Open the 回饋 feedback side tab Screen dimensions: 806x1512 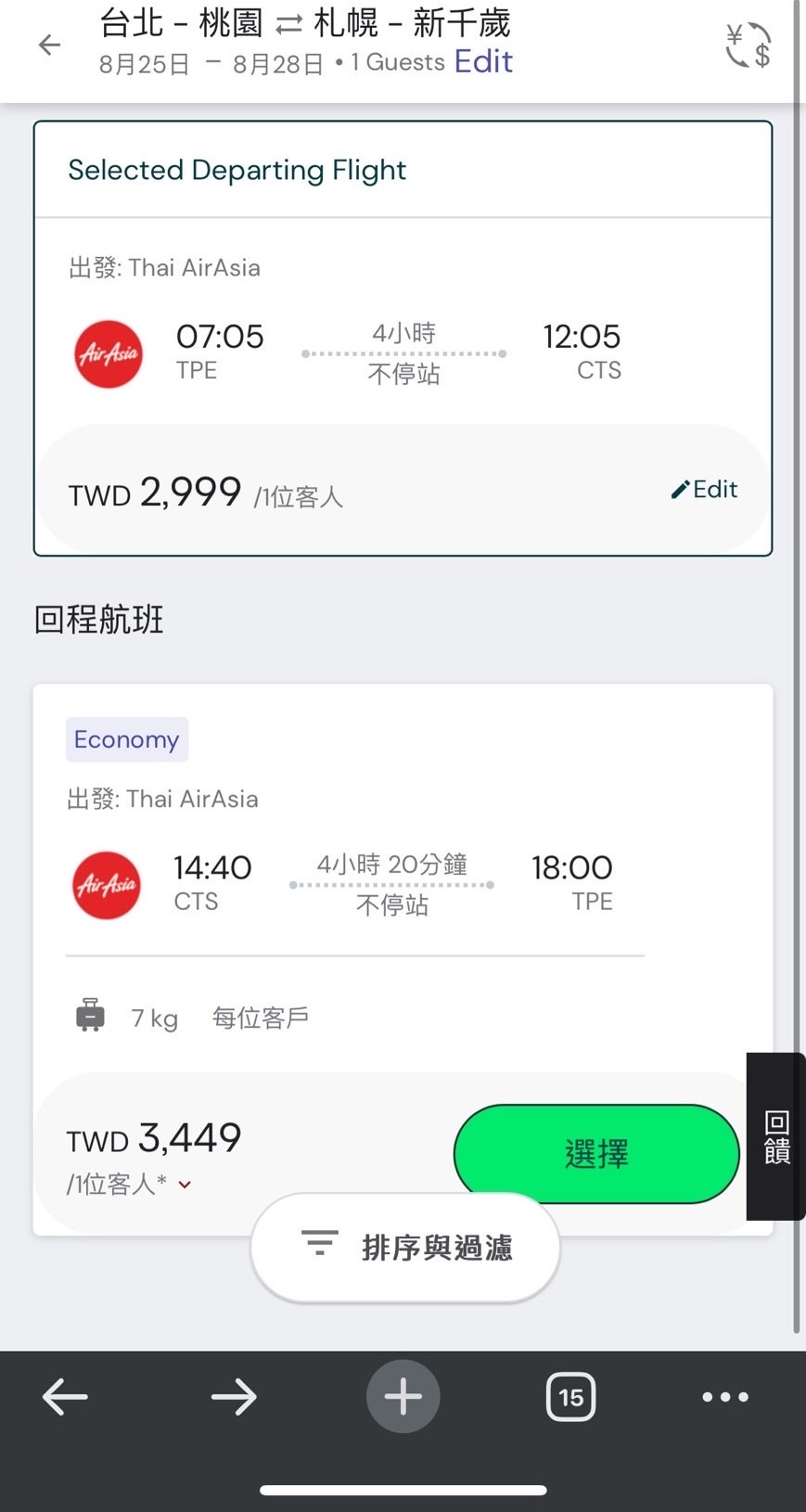776,1136
